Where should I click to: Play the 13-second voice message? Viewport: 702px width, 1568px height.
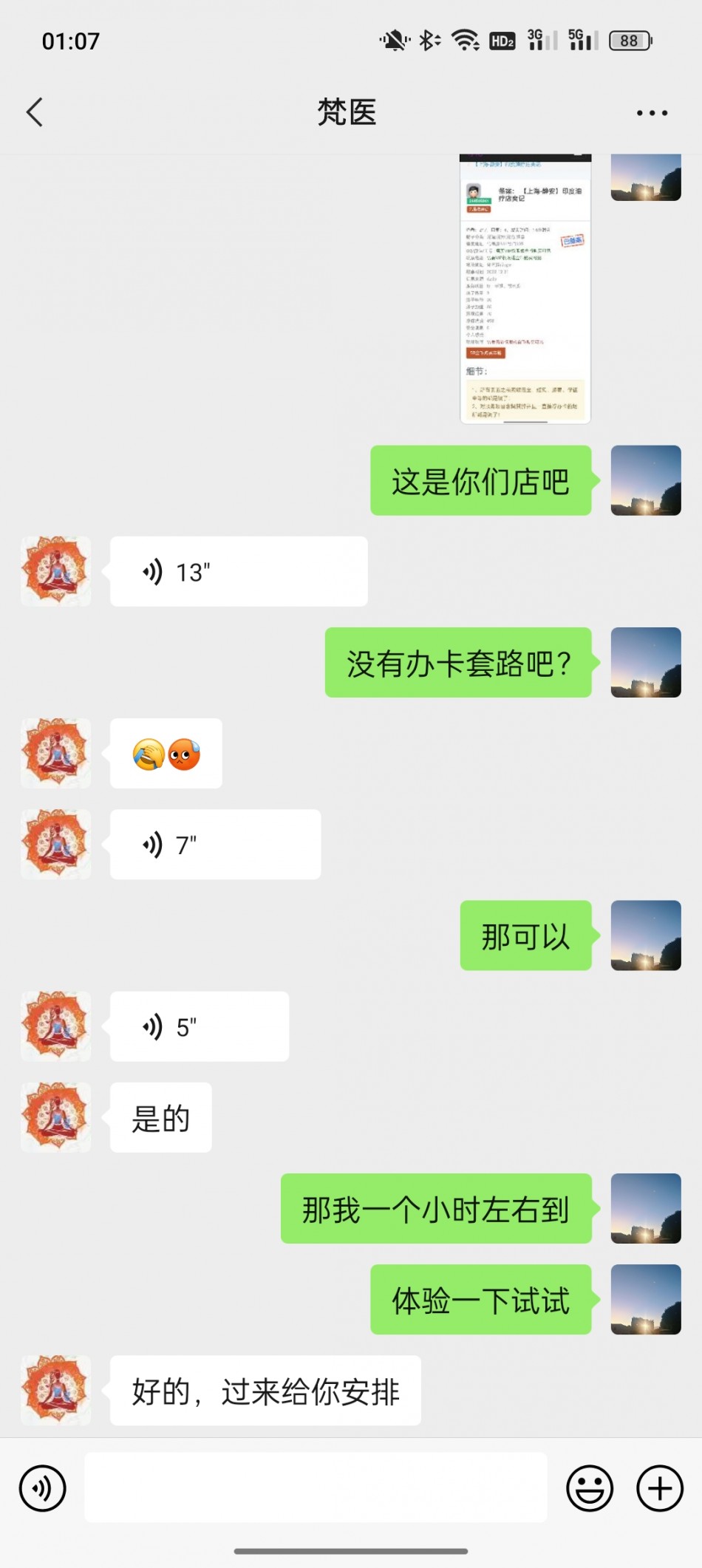point(238,572)
